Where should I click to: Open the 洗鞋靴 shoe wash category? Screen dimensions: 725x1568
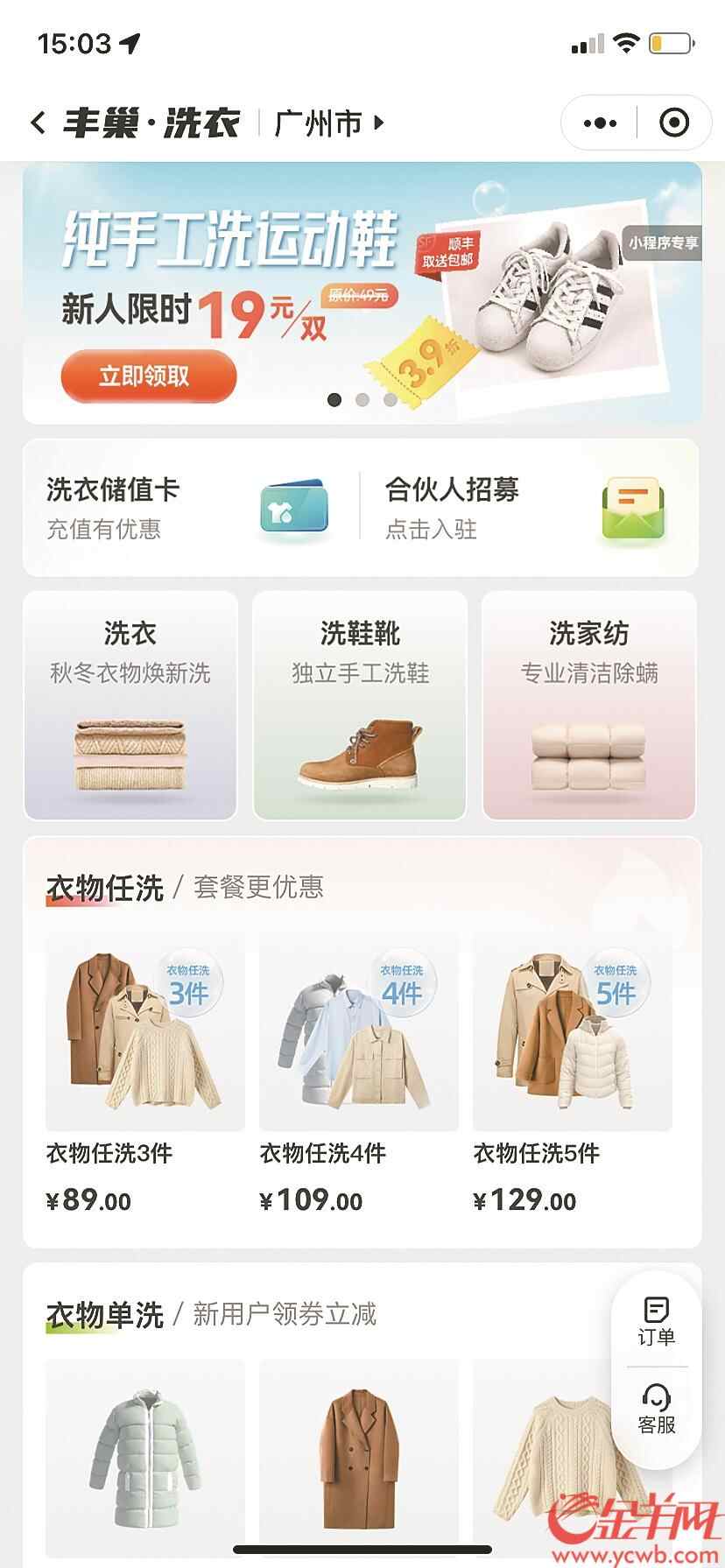[360, 705]
